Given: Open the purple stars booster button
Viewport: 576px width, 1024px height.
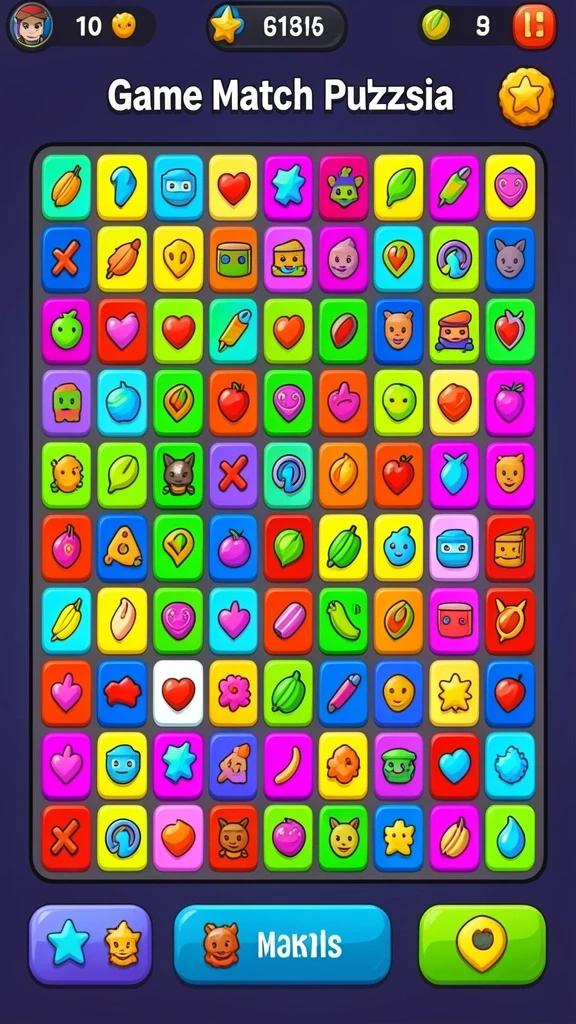Looking at the screenshot, I should [90, 944].
